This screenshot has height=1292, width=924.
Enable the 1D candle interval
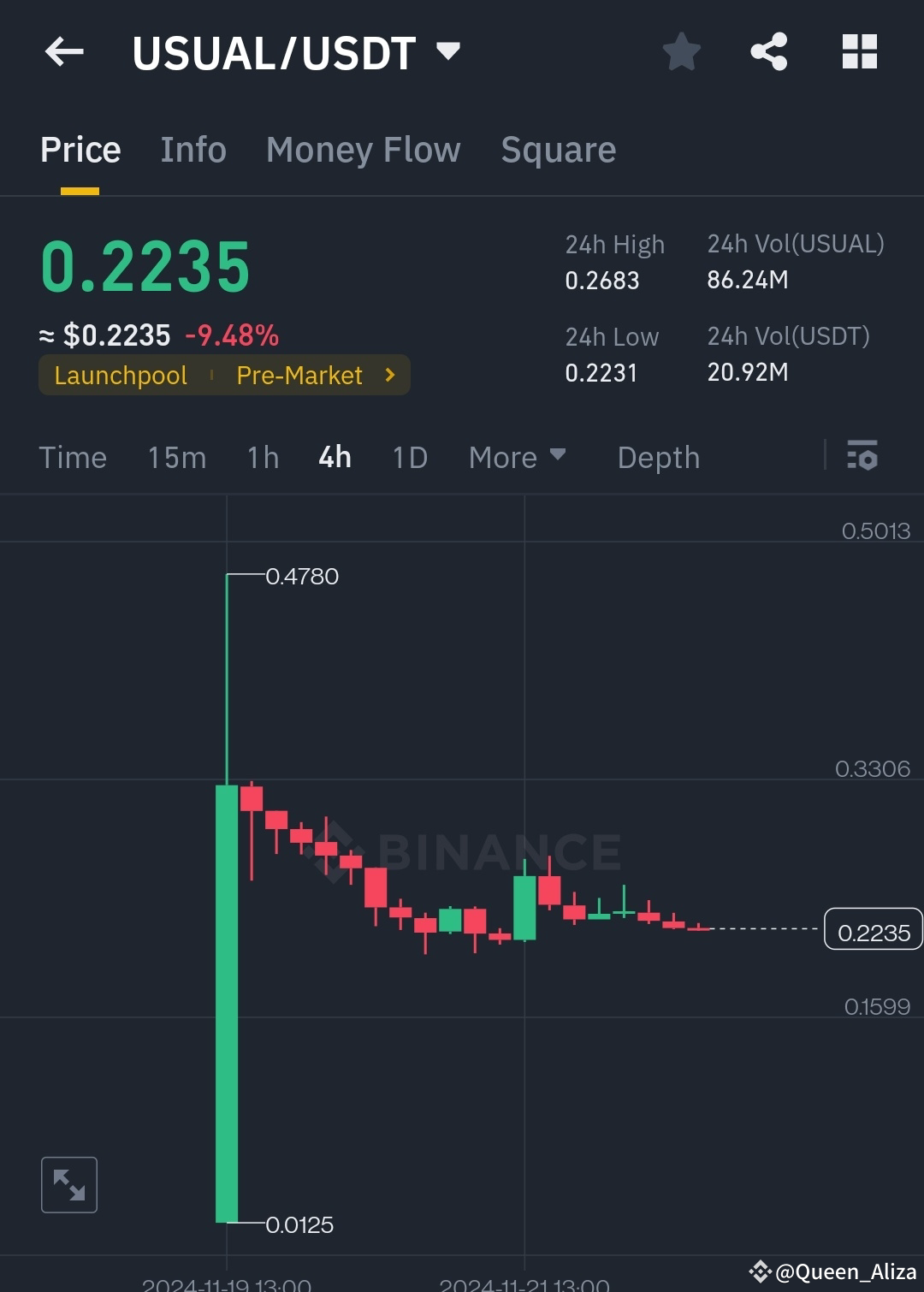(409, 457)
